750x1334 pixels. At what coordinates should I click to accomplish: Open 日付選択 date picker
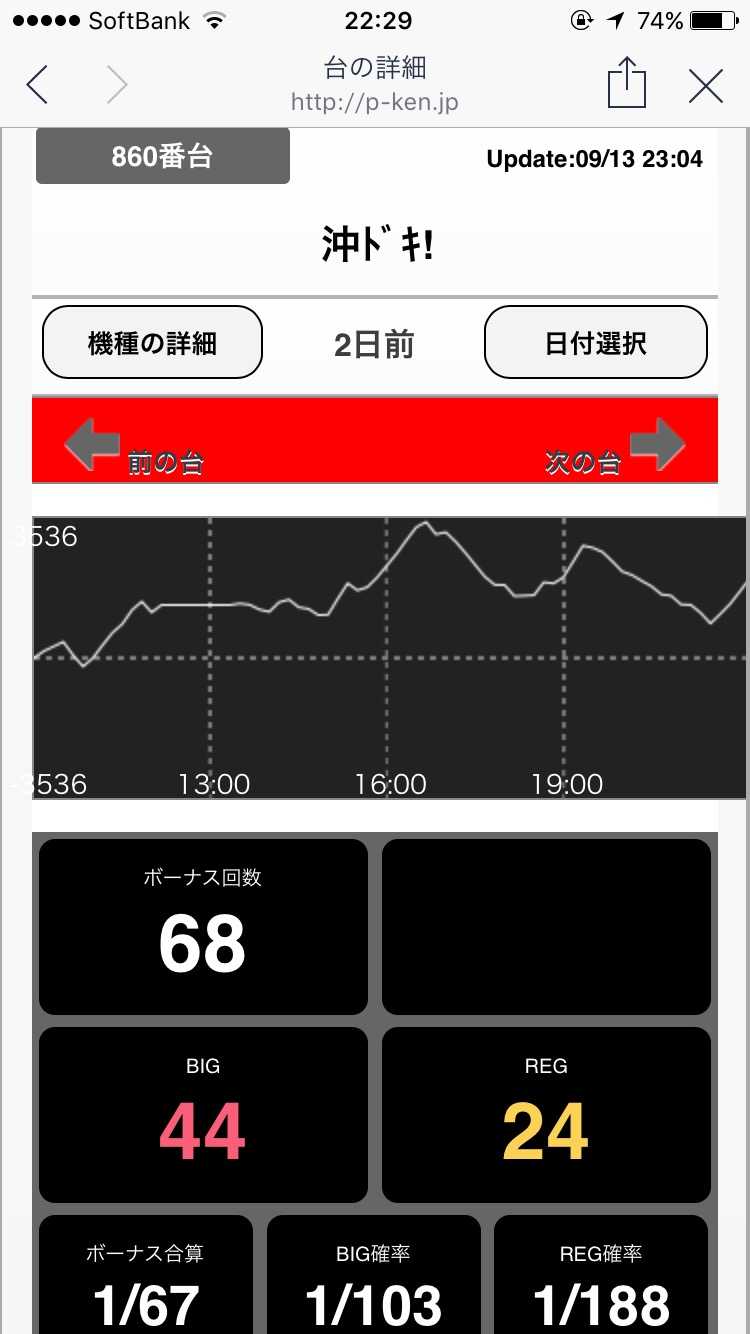pyautogui.click(x=596, y=343)
